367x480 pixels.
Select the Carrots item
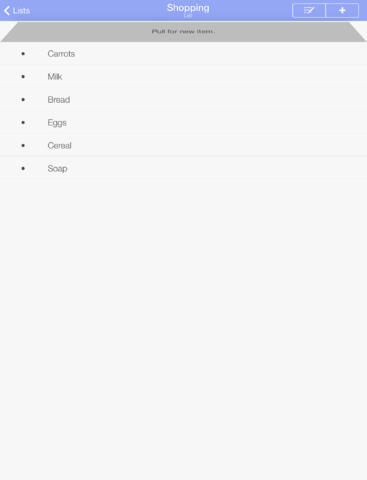click(183, 54)
